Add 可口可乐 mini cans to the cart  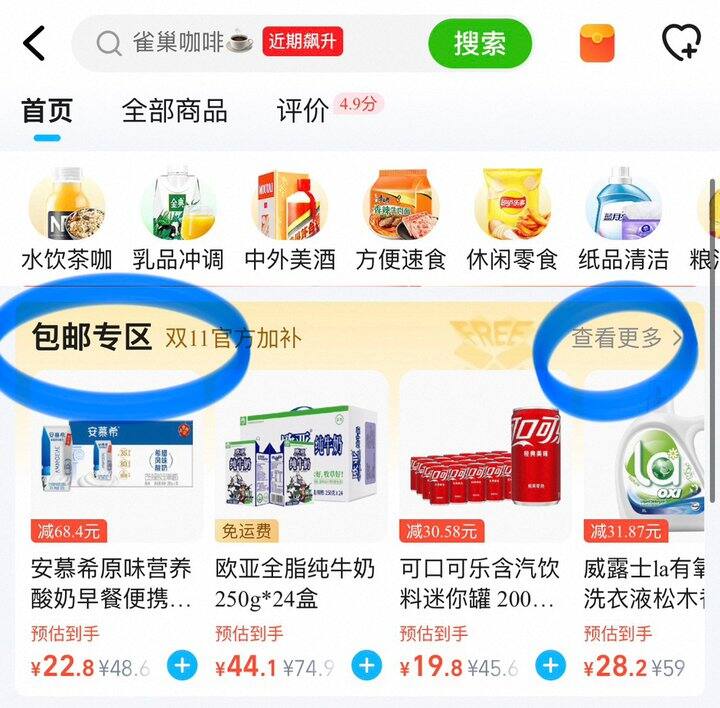pyautogui.click(x=551, y=665)
